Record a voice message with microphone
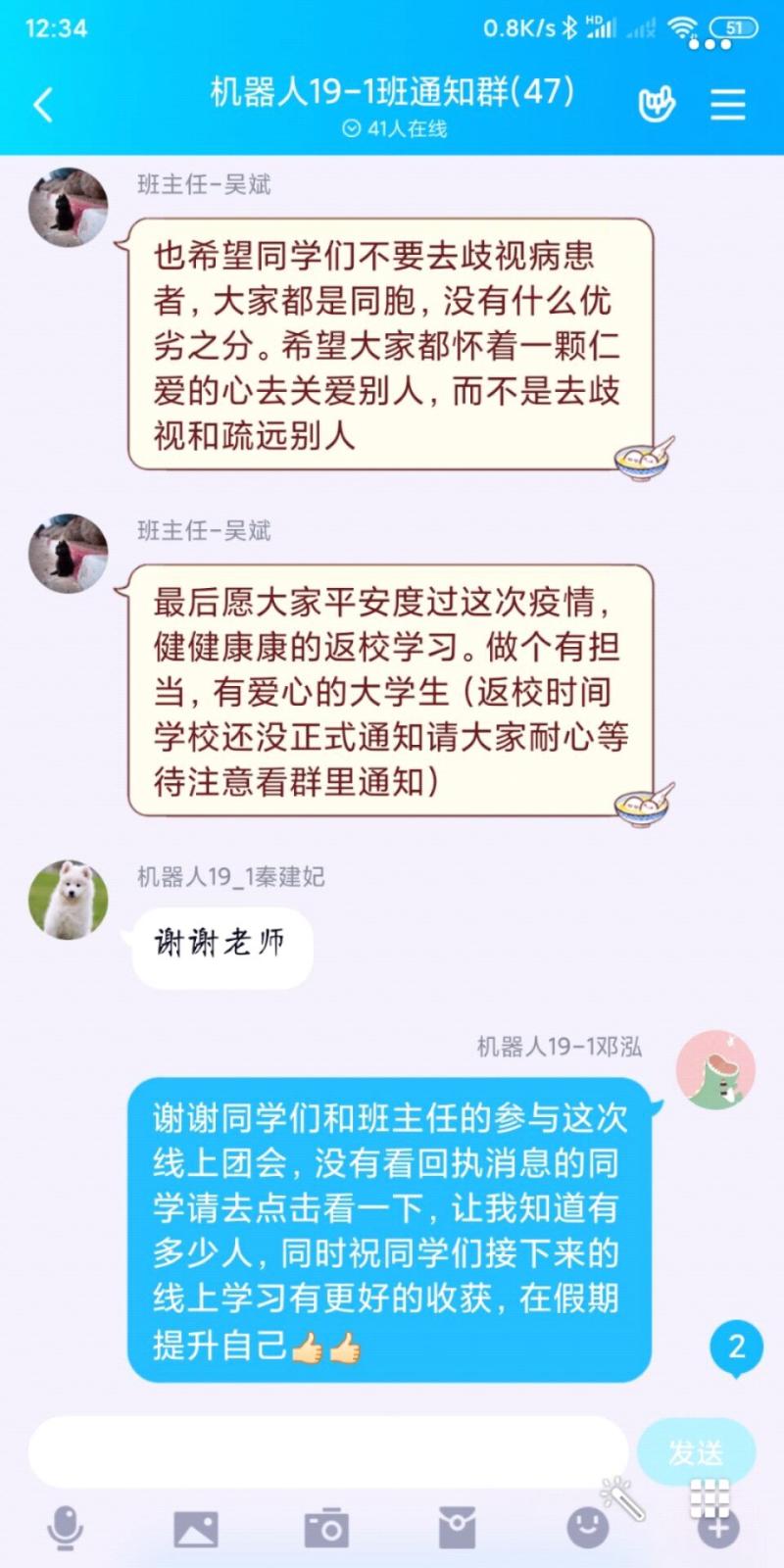784x1568 pixels. [x=65, y=1527]
